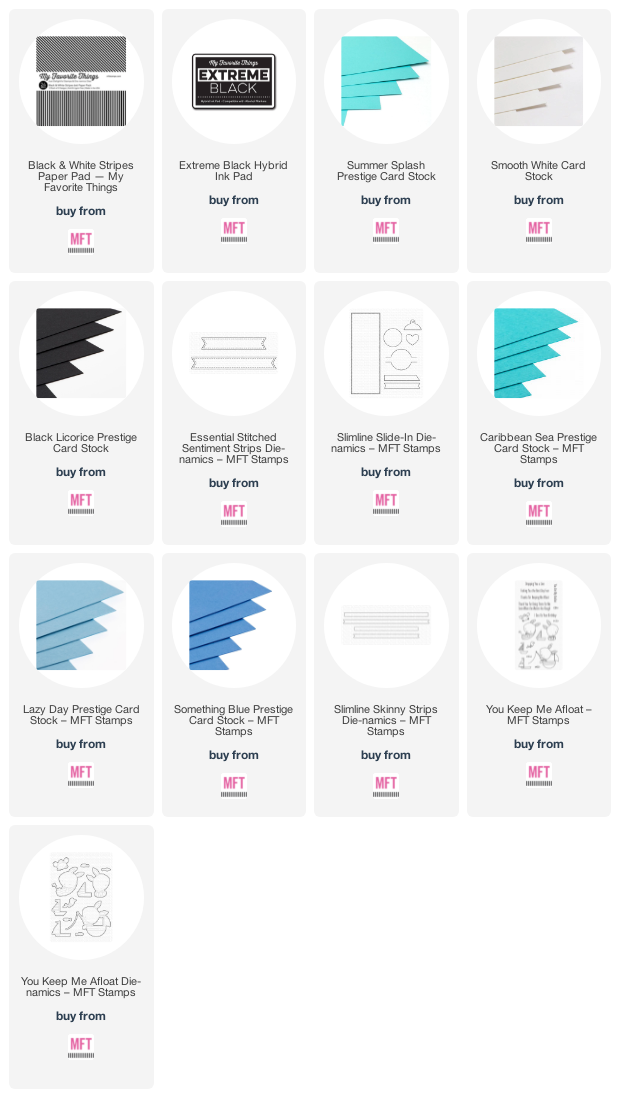View Something Blue Prestige Card Stock
620x1109 pixels.
point(234,685)
